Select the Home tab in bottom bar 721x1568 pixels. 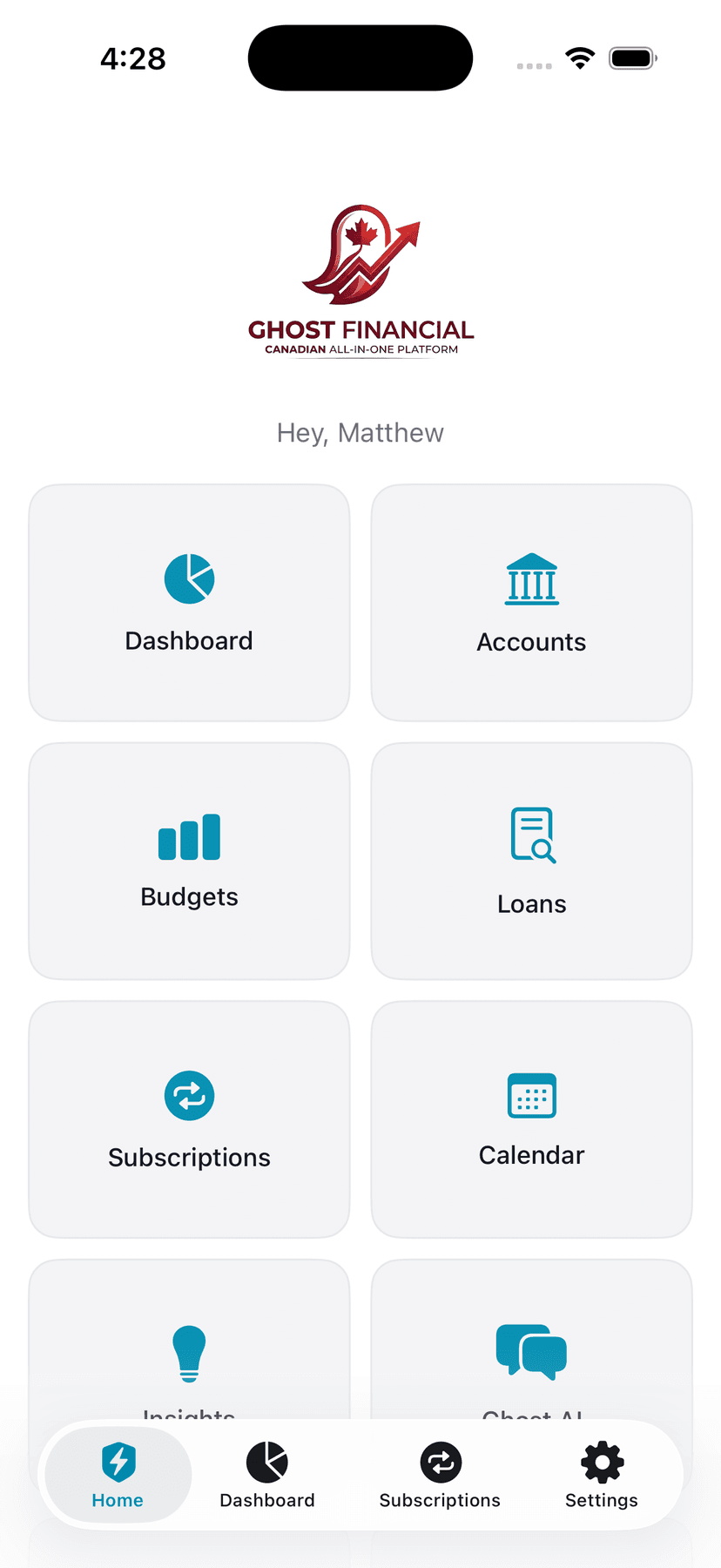[118, 1474]
